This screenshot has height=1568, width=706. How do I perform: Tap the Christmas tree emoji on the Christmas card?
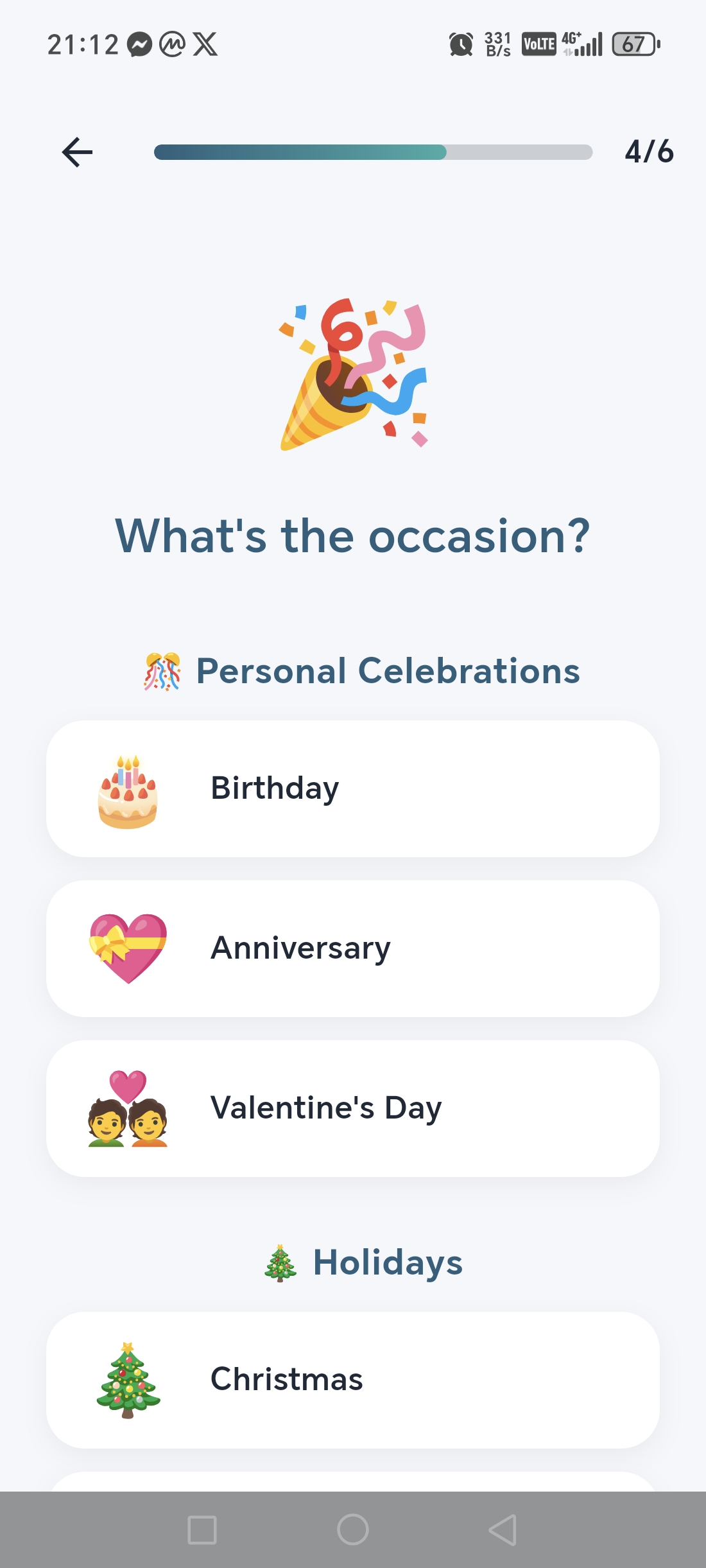(128, 1379)
